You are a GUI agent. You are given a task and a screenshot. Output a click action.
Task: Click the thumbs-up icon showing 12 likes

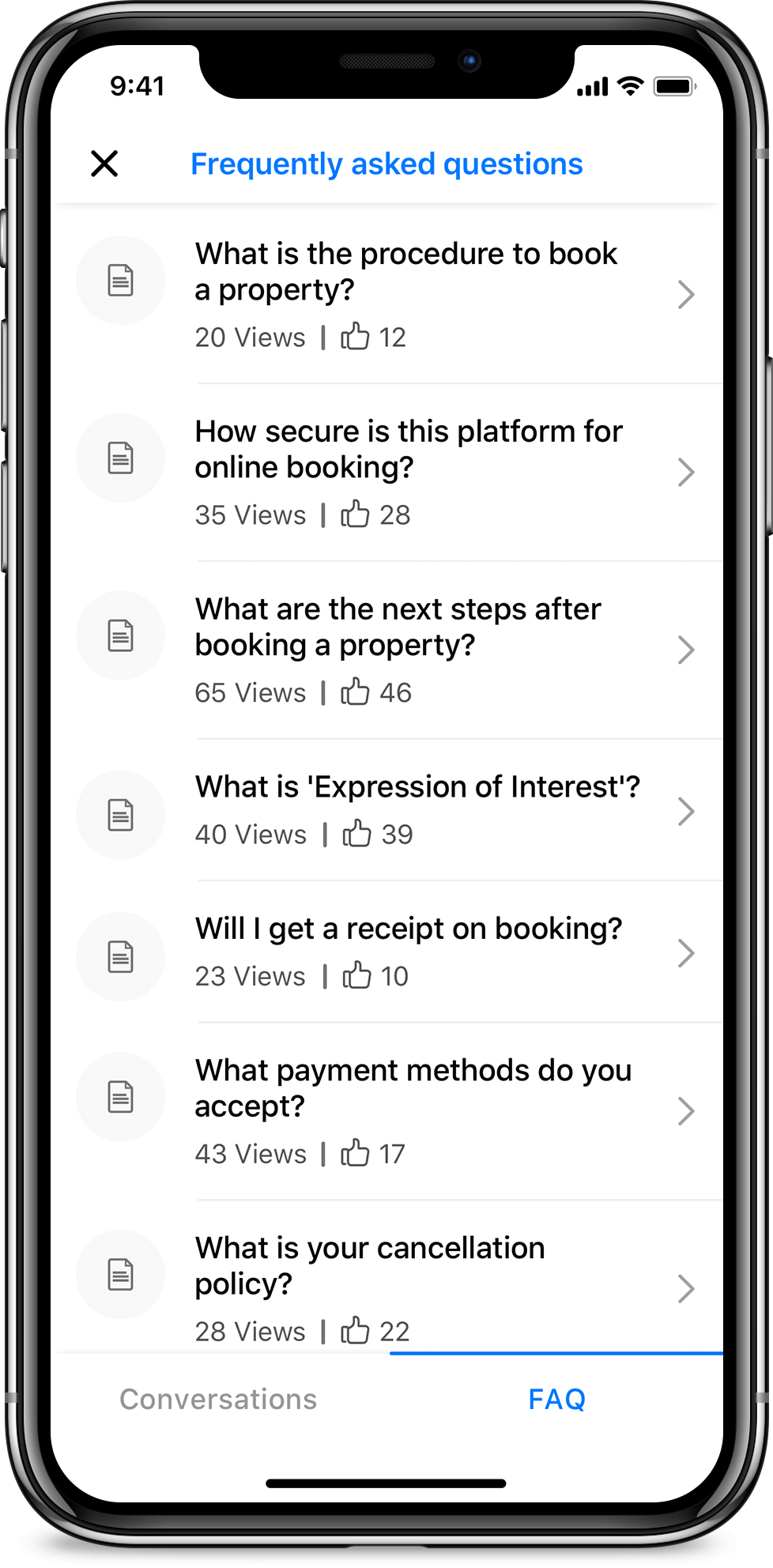(x=356, y=337)
